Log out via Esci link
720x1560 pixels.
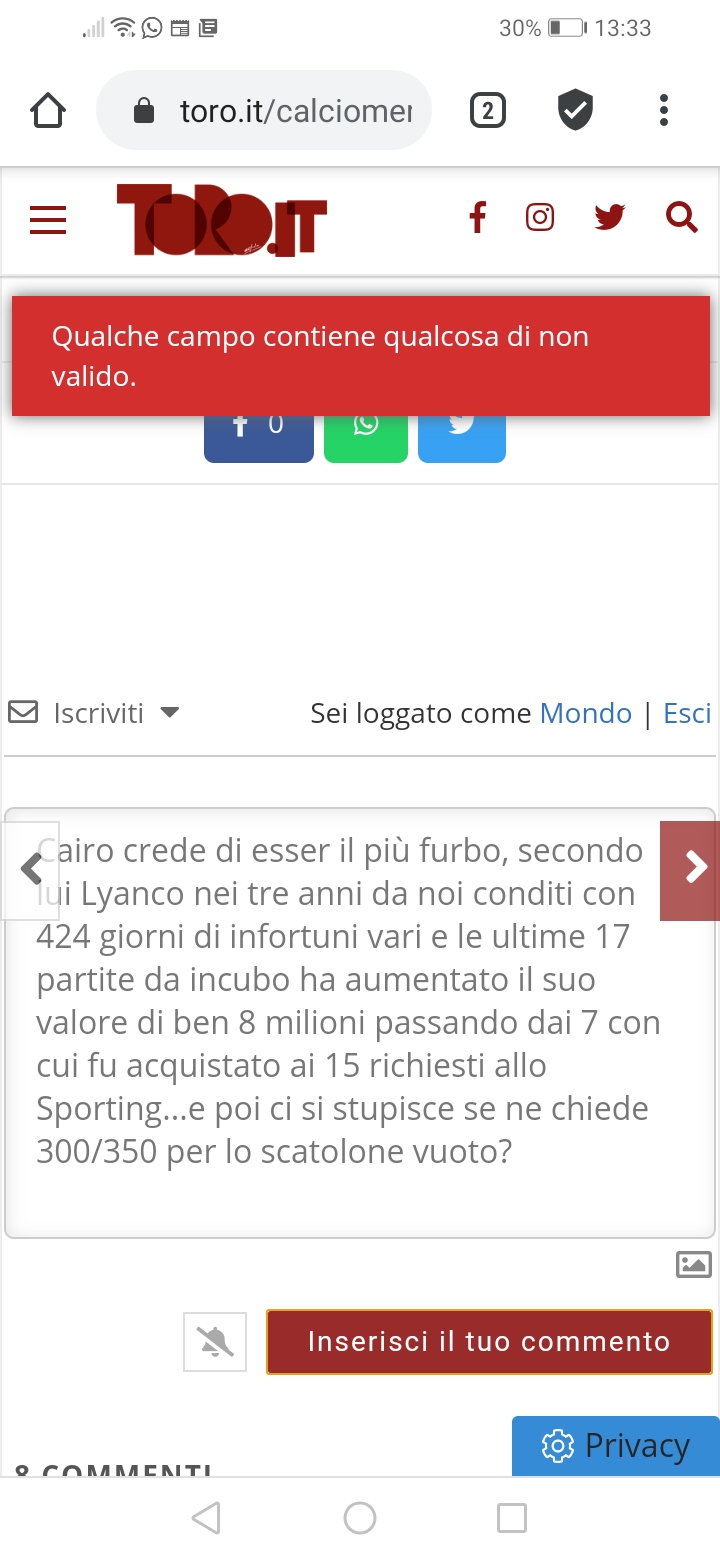click(687, 713)
